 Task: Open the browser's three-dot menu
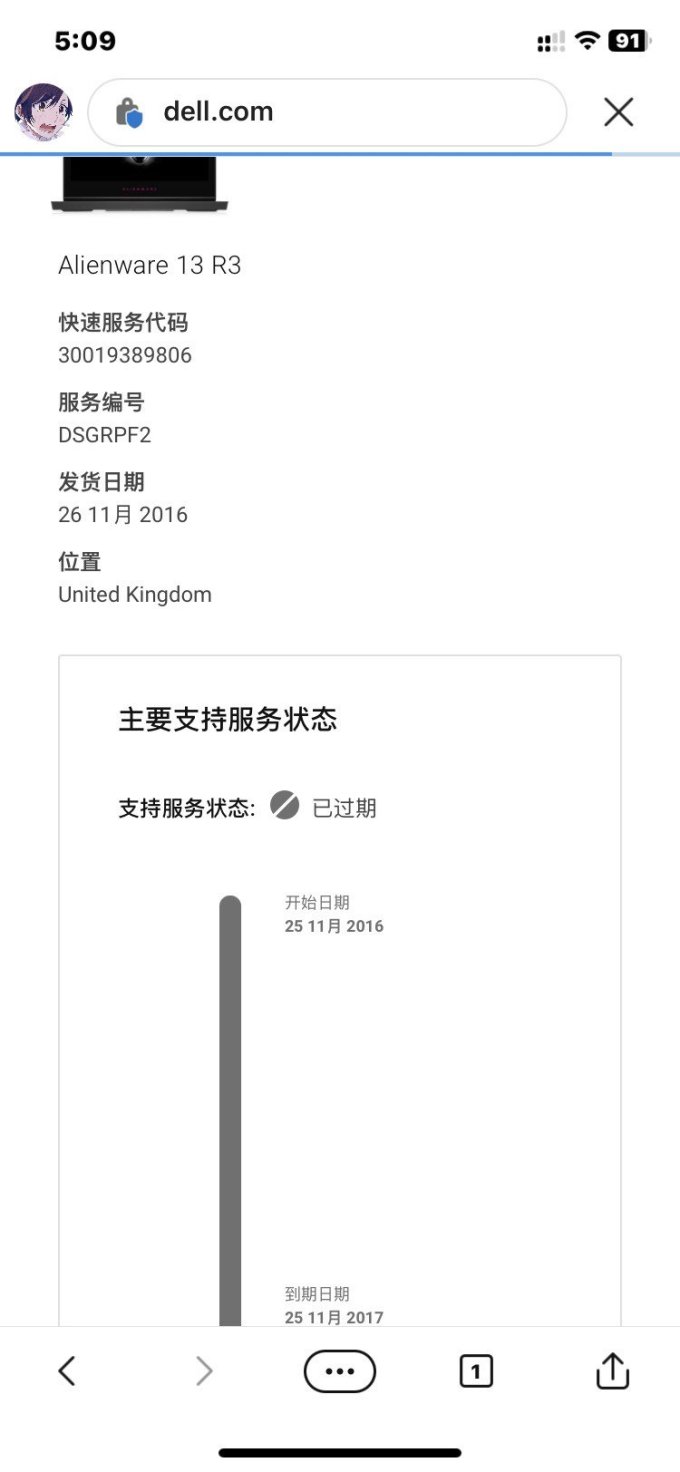click(340, 1371)
